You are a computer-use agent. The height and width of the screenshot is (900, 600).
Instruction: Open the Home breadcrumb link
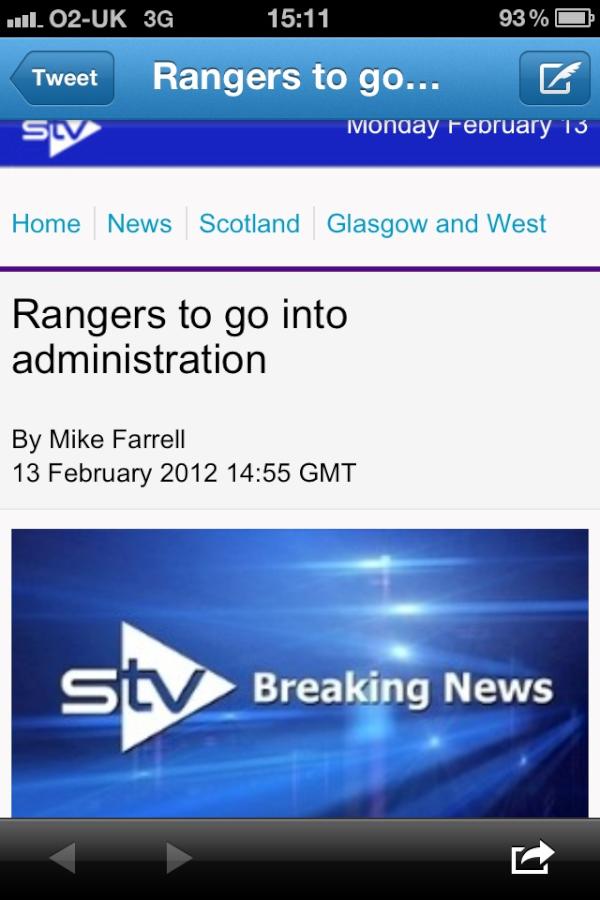tap(46, 224)
